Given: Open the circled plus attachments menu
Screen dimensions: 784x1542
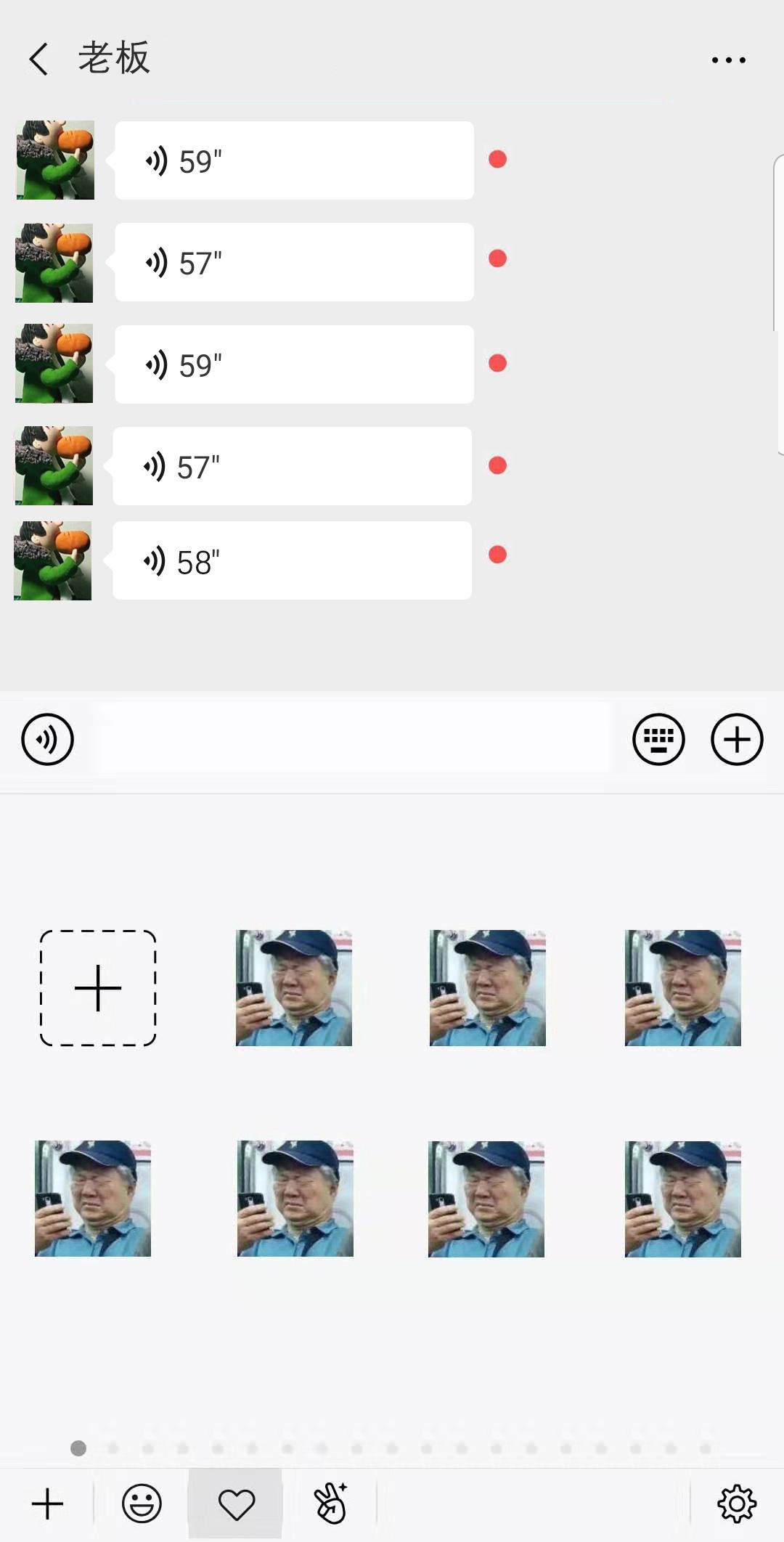Looking at the screenshot, I should tap(737, 740).
